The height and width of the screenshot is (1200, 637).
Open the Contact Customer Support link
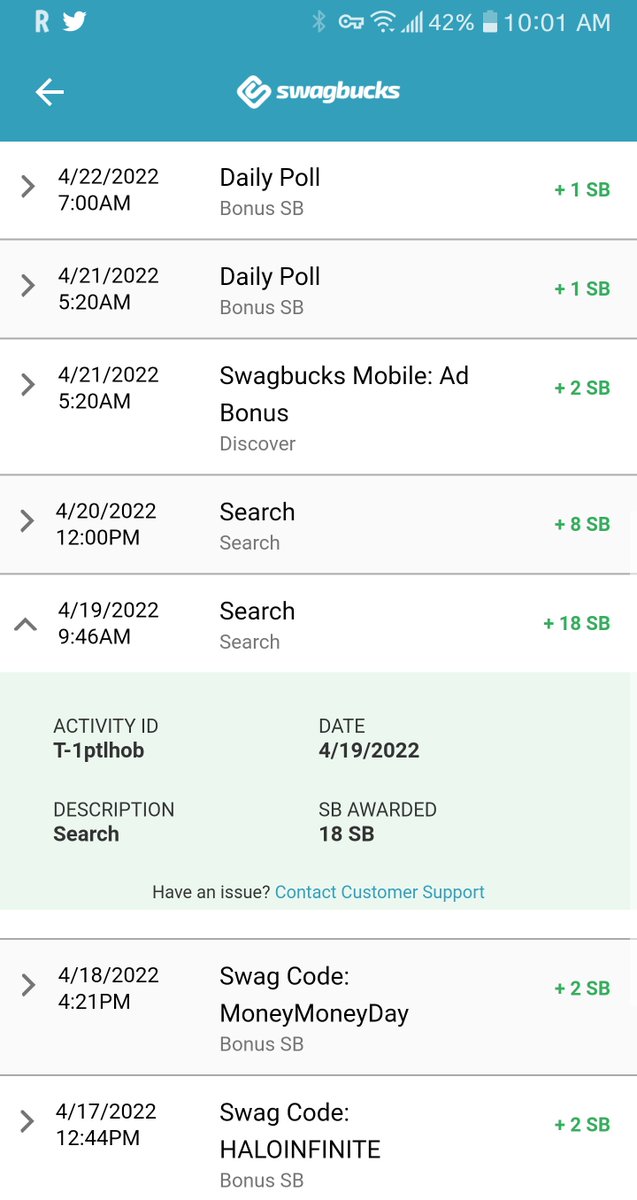click(x=380, y=892)
